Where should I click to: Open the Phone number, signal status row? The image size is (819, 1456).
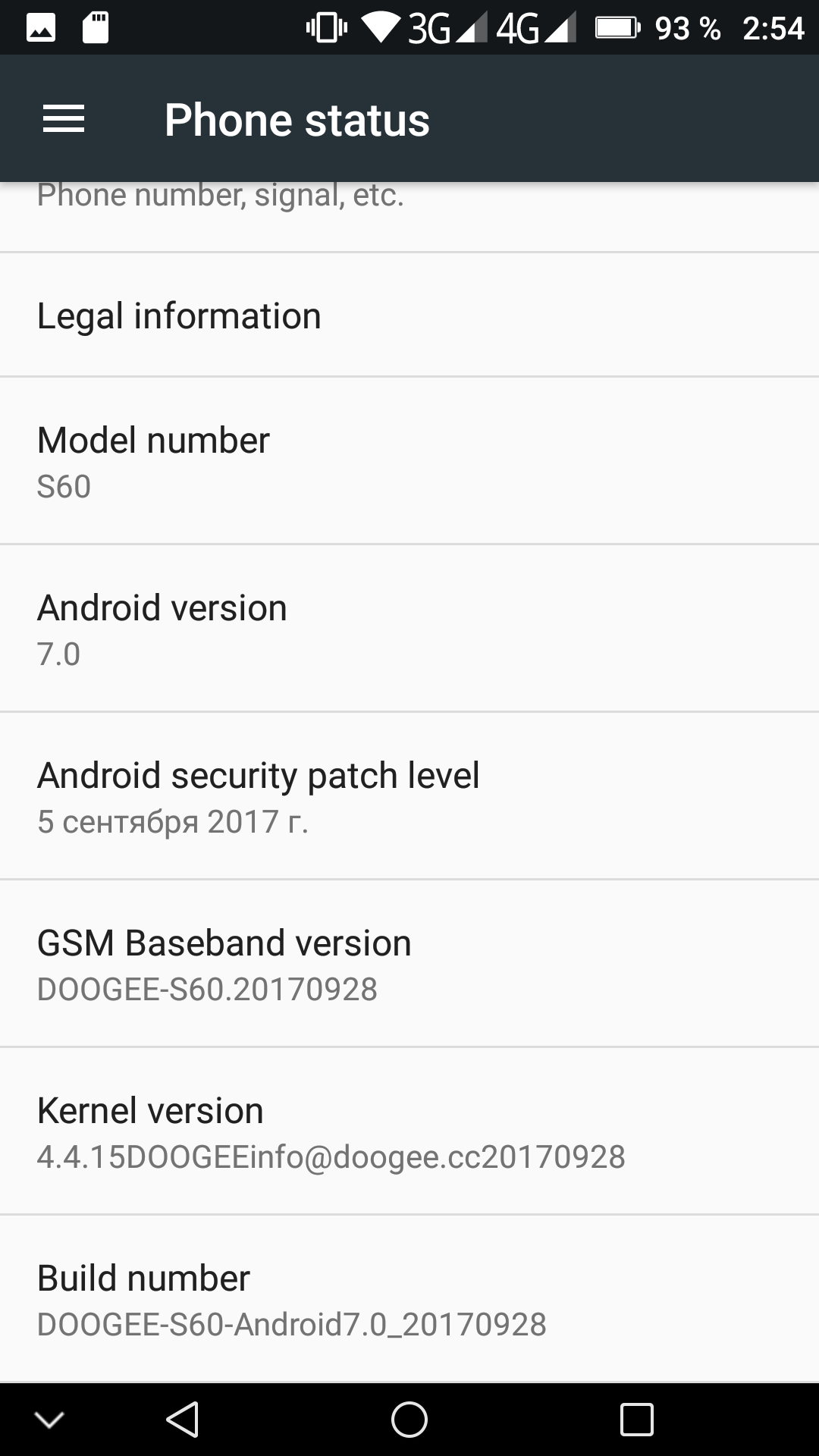coord(409,212)
